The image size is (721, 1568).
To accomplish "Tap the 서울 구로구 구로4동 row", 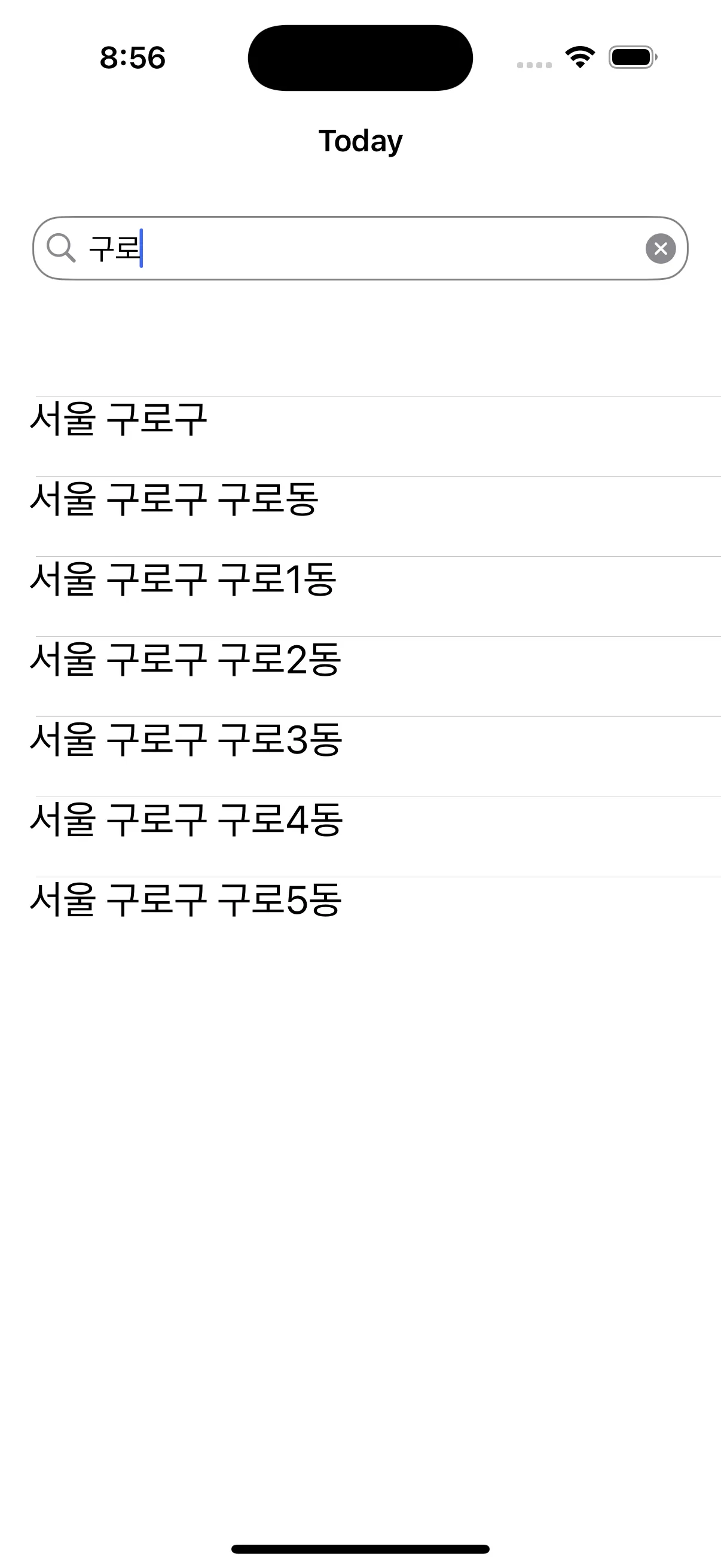I will coord(186,820).
